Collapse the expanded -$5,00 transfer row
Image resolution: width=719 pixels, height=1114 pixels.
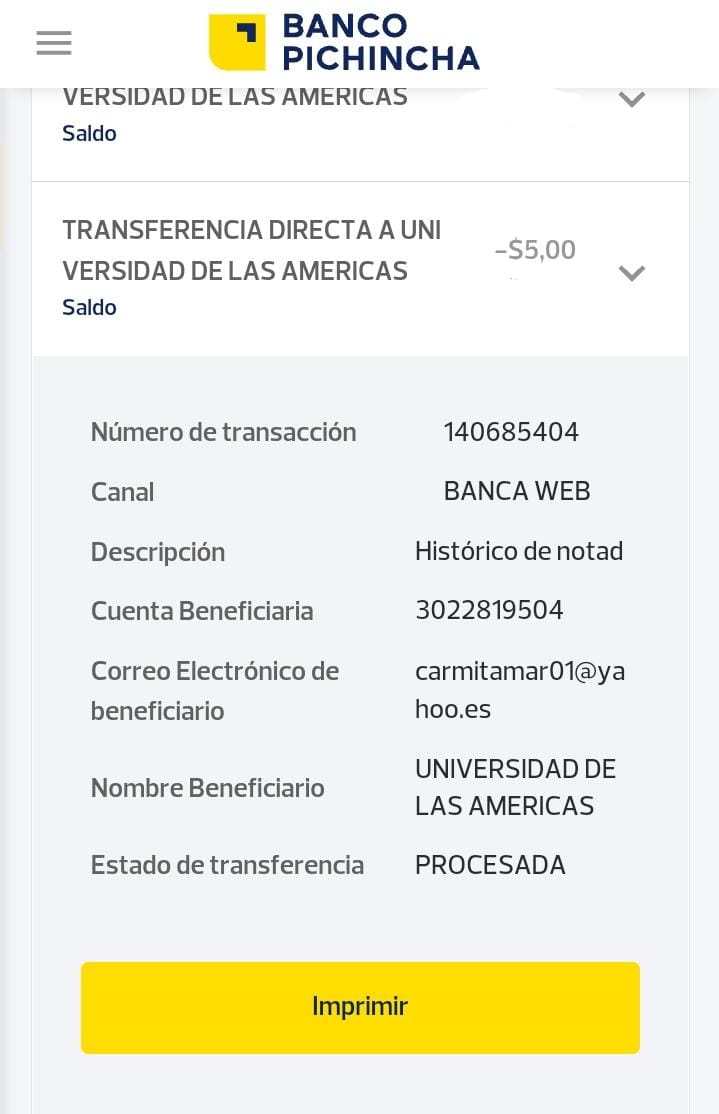point(631,273)
